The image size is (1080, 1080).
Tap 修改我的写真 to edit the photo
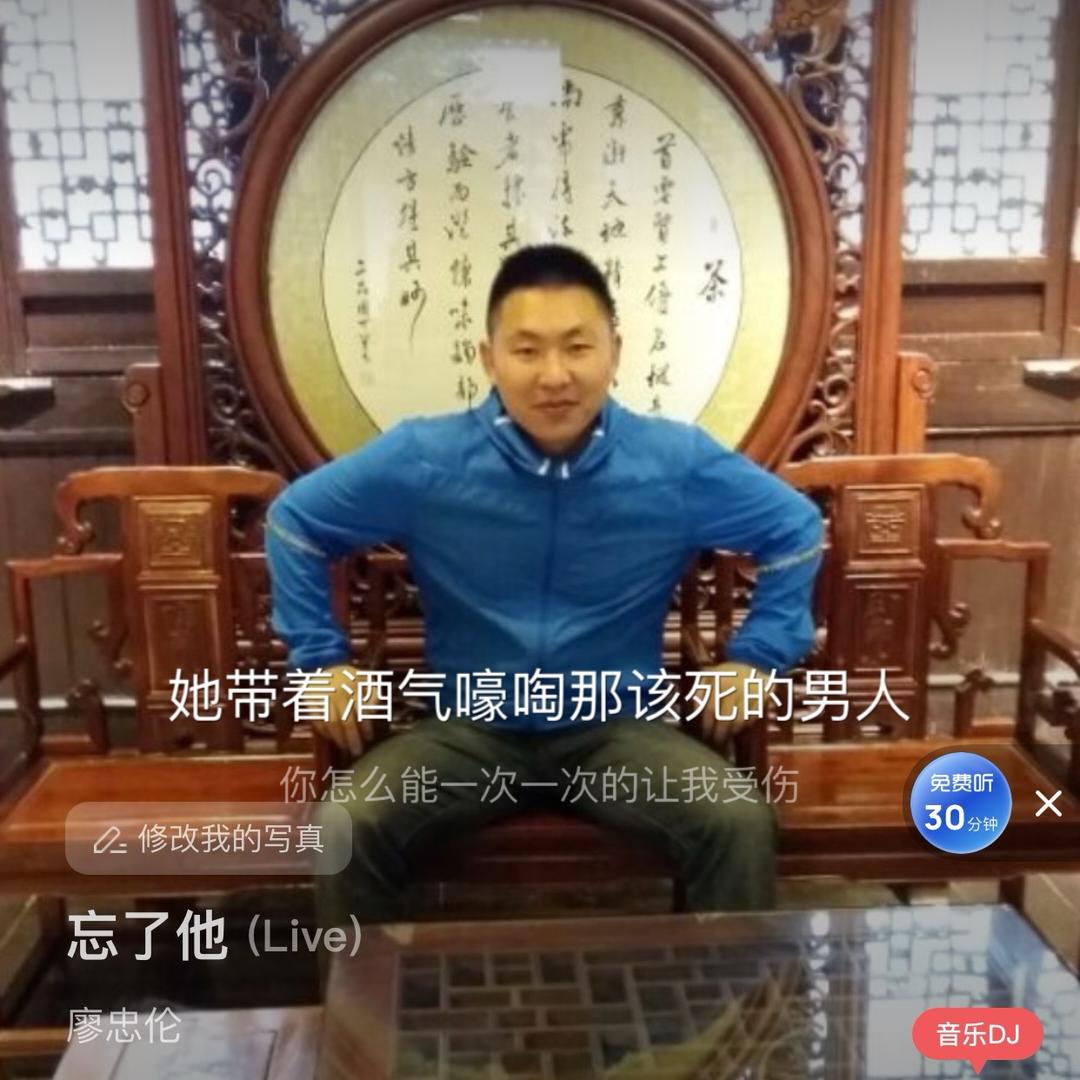coord(209,839)
